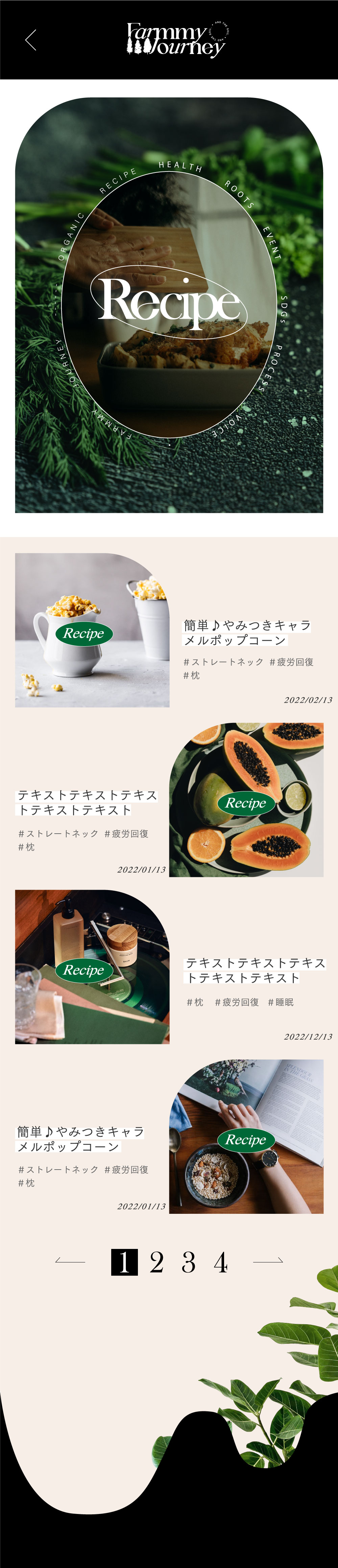Open the 2022/02/13 popcorn article title
The width and height of the screenshot is (338, 1568).
click(247, 632)
